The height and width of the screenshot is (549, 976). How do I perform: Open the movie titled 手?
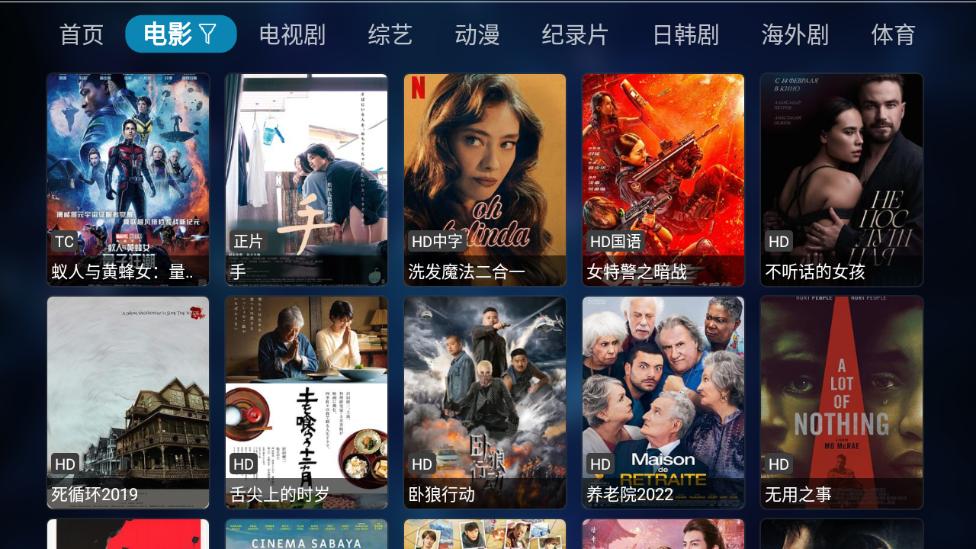tap(306, 178)
